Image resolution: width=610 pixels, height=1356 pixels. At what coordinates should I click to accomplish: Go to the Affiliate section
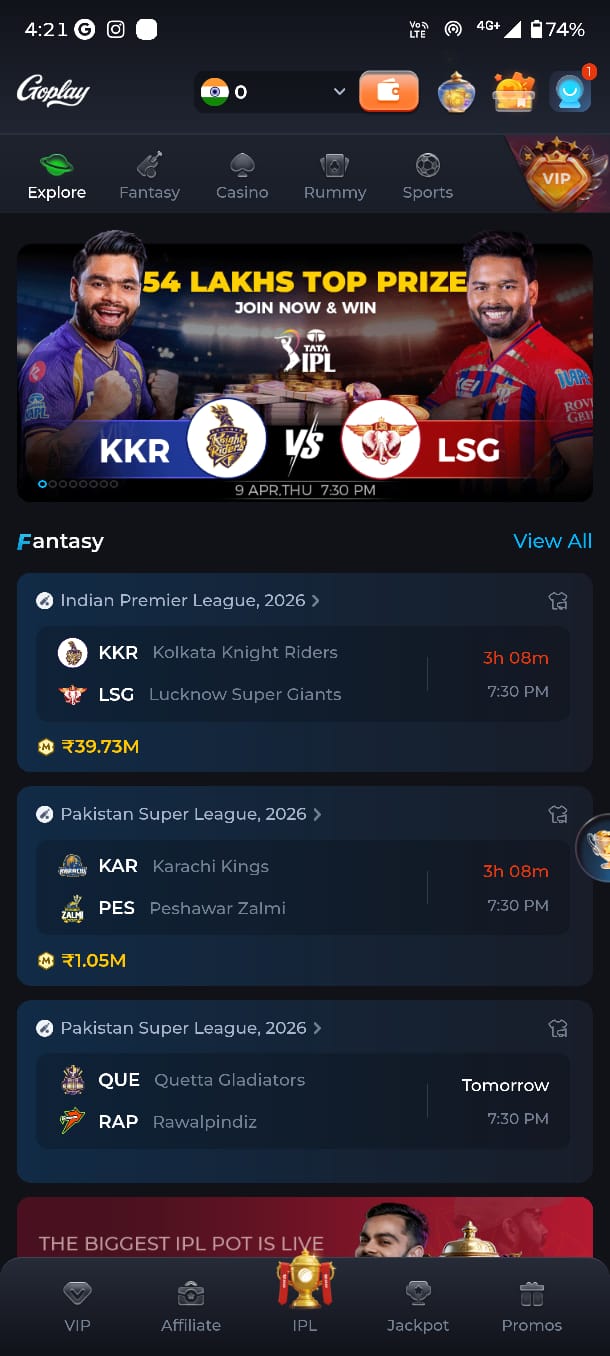[x=191, y=1306]
